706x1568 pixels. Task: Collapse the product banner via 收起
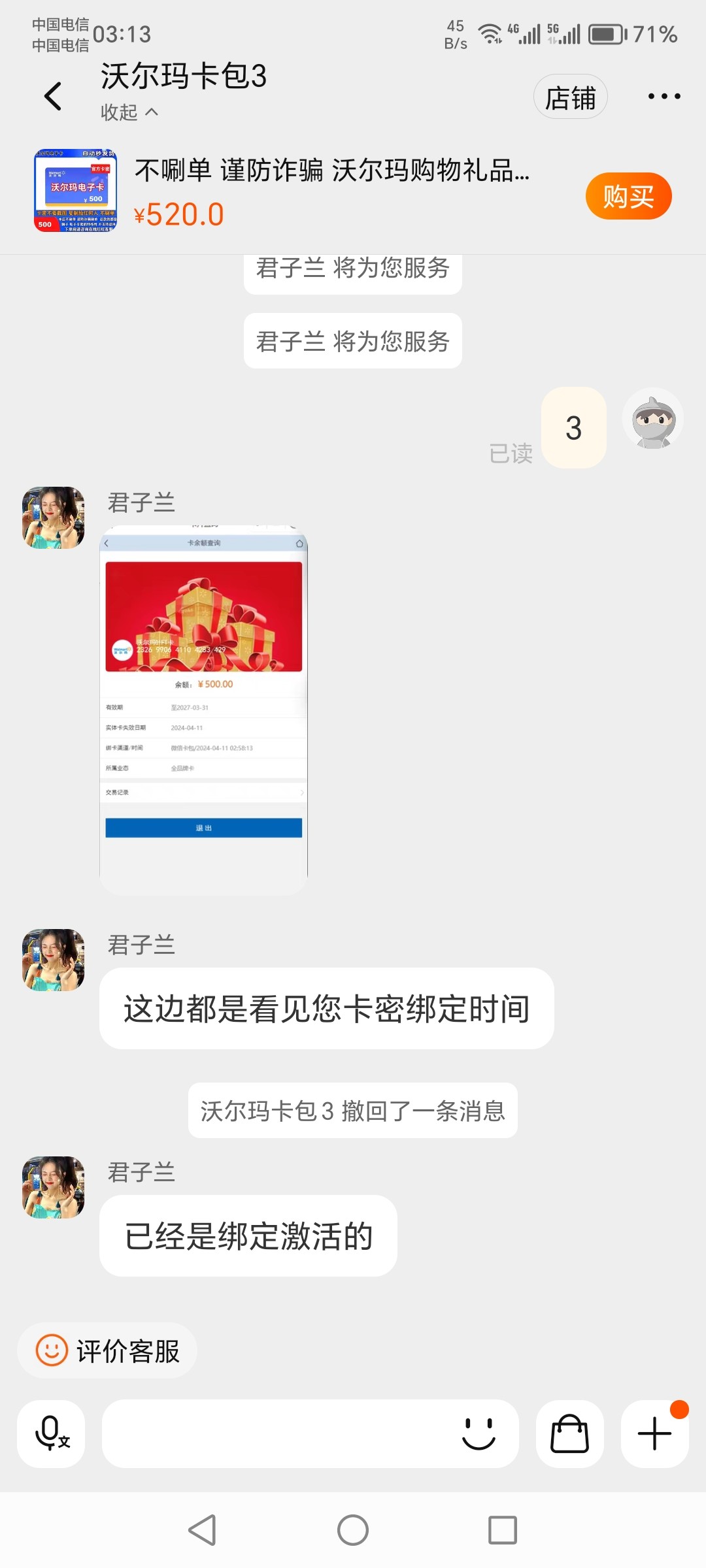click(x=129, y=112)
